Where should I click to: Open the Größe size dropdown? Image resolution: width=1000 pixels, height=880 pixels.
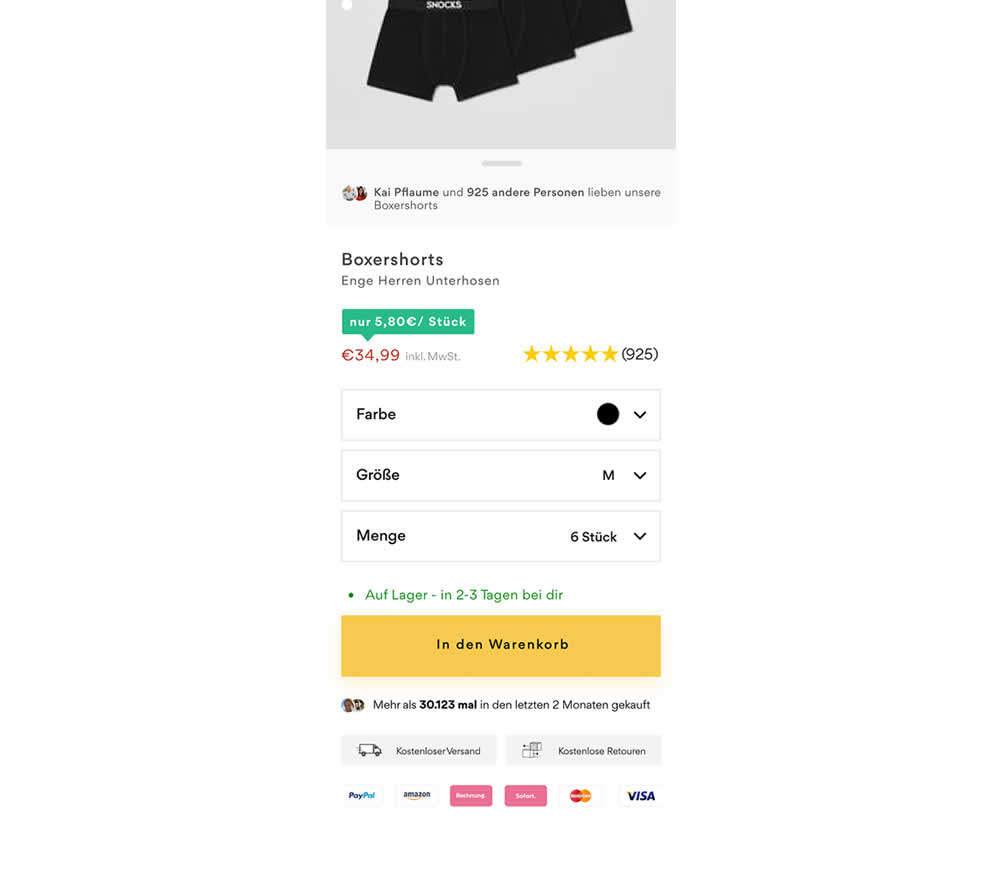point(500,475)
